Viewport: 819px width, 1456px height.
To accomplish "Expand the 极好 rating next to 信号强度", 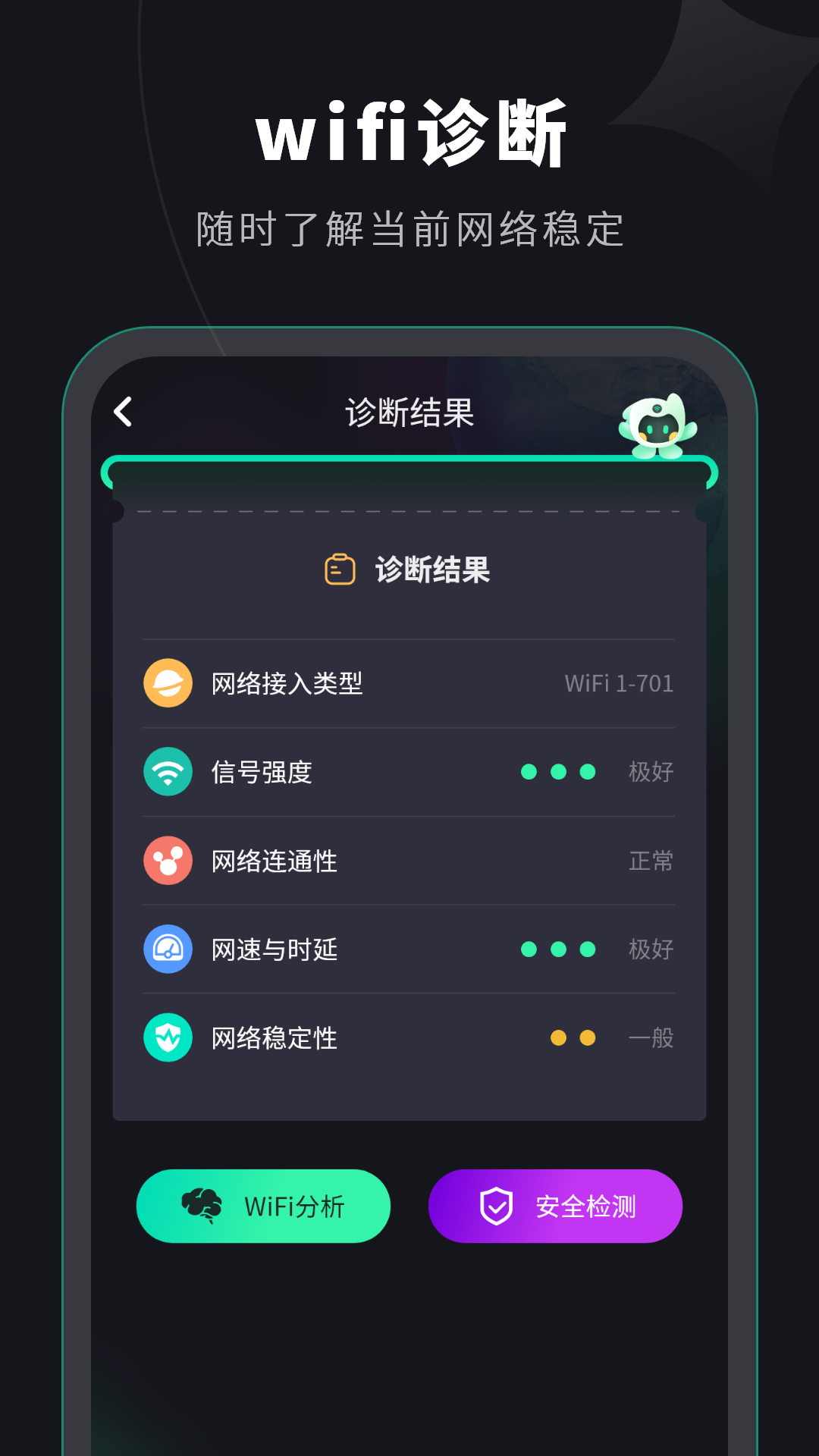I will click(x=650, y=772).
